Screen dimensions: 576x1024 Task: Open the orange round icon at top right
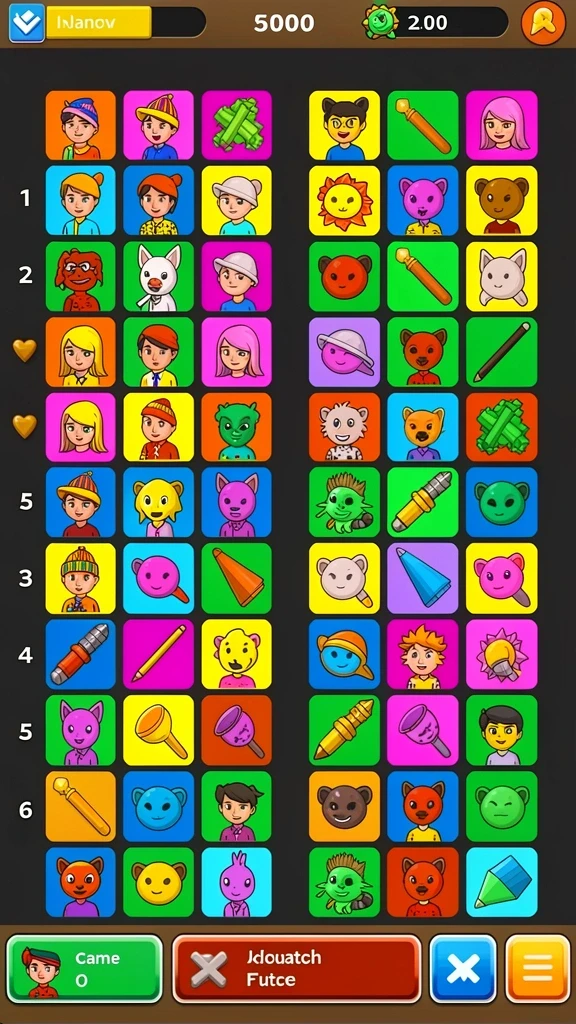543,23
